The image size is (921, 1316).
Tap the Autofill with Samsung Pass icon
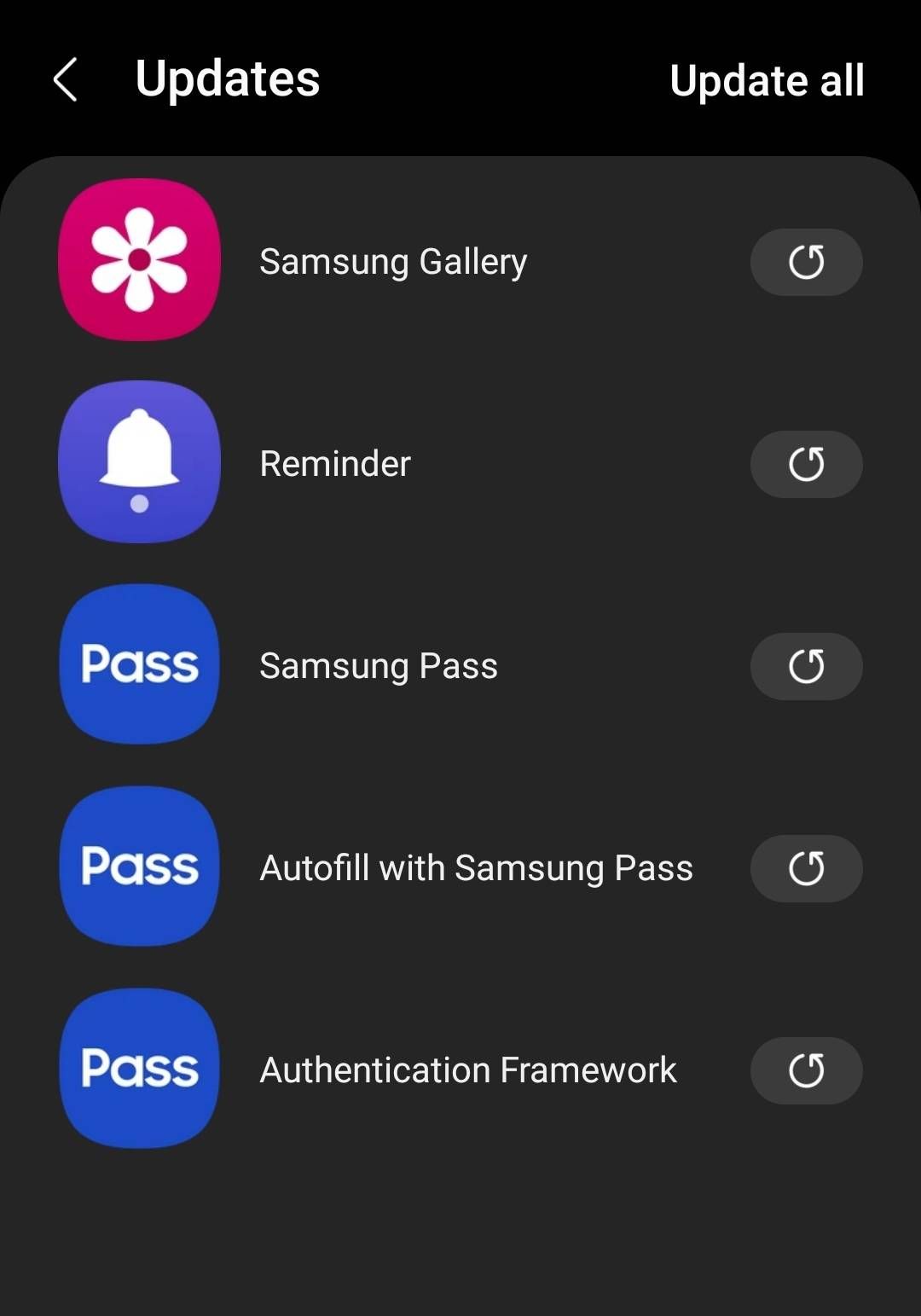[x=139, y=867]
